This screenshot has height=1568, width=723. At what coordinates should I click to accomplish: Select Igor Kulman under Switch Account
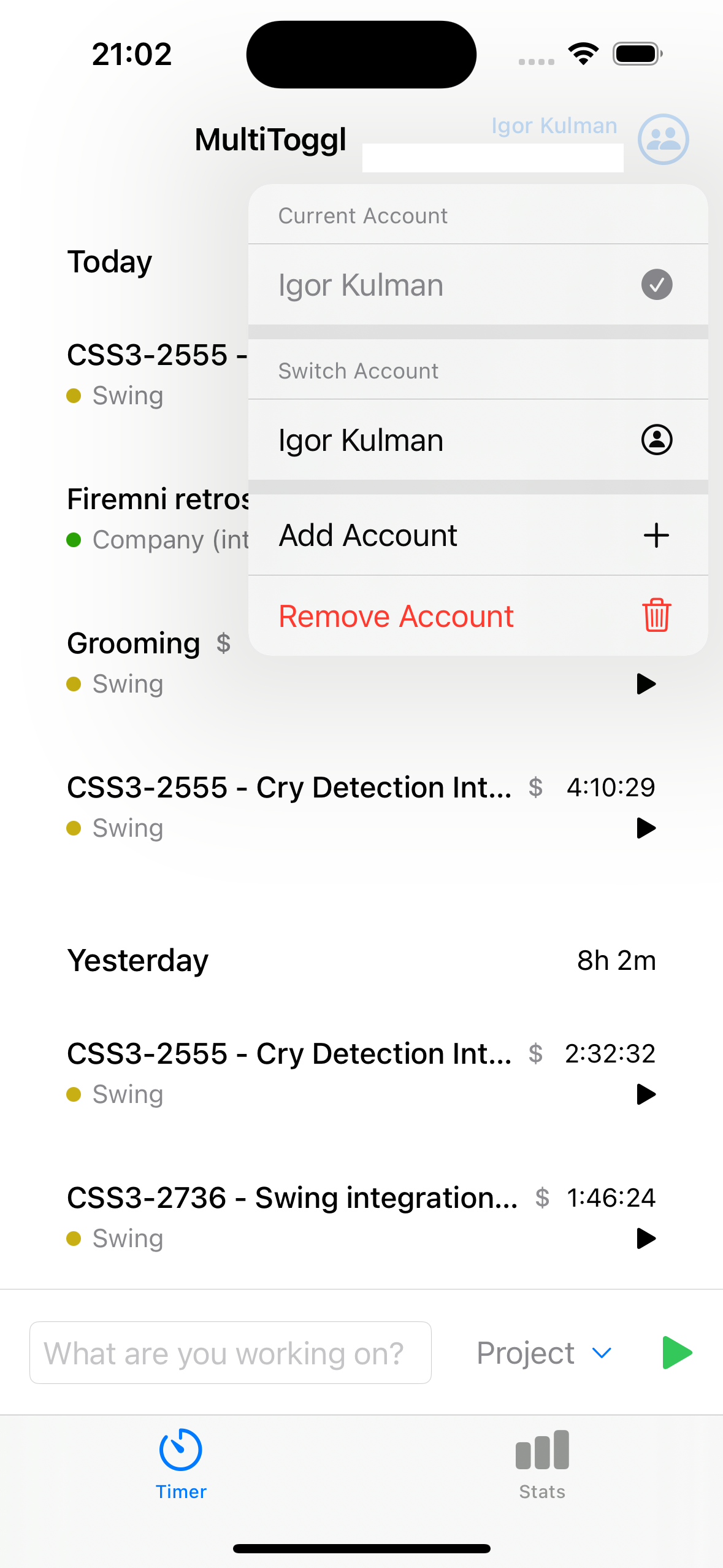(x=478, y=440)
